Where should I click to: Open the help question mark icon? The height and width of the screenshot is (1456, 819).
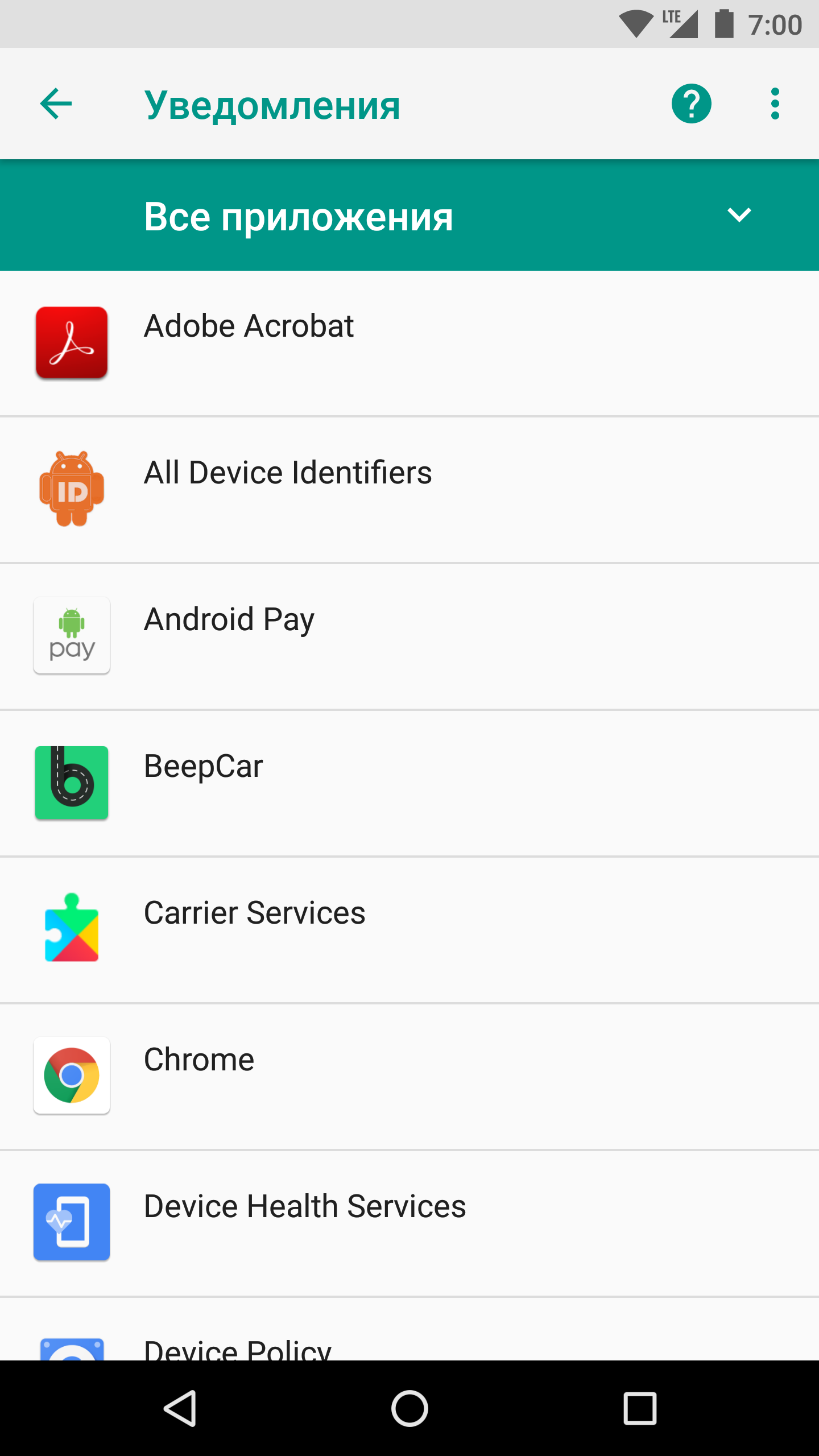[x=691, y=104]
